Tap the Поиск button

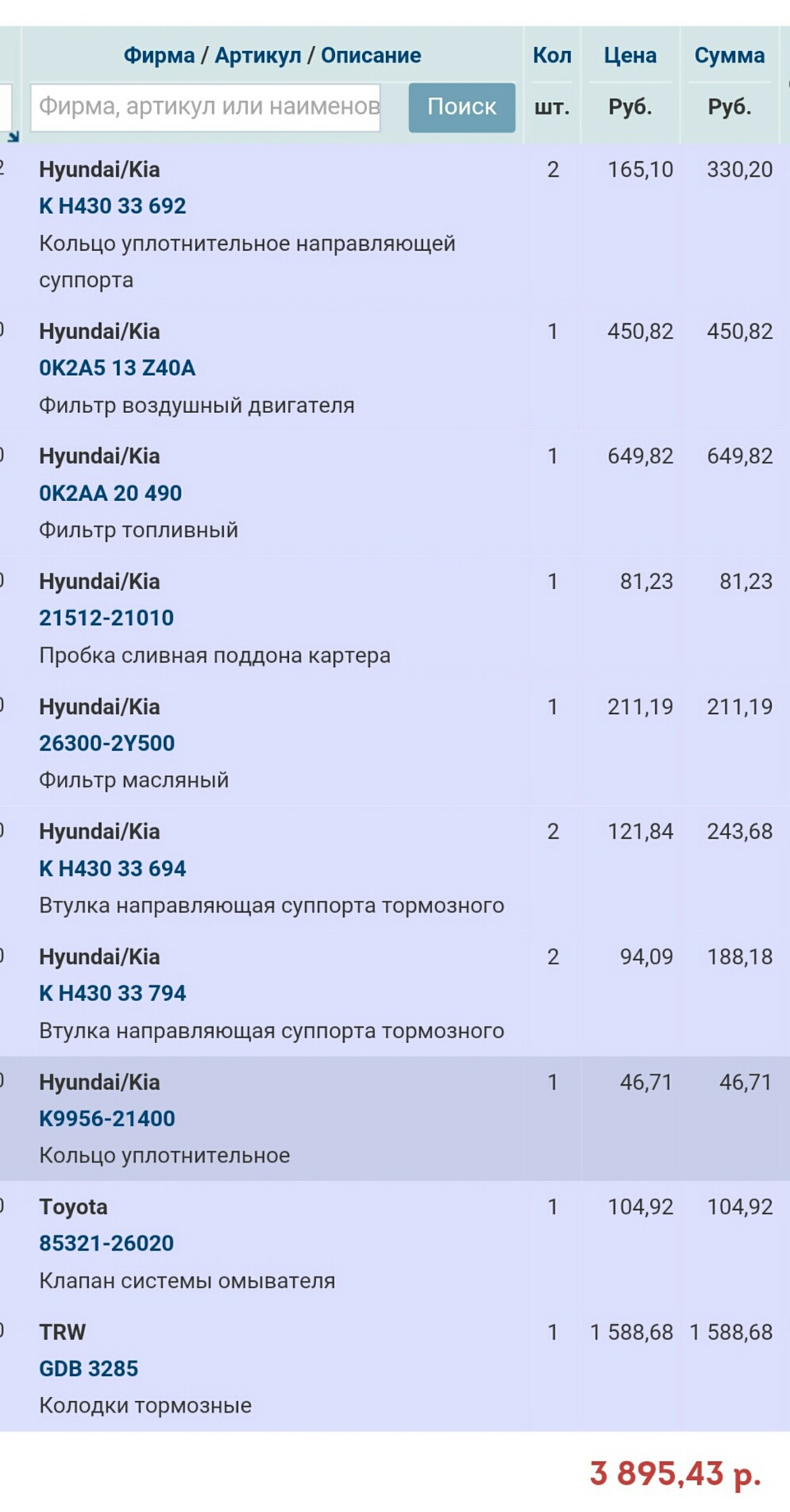[462, 107]
